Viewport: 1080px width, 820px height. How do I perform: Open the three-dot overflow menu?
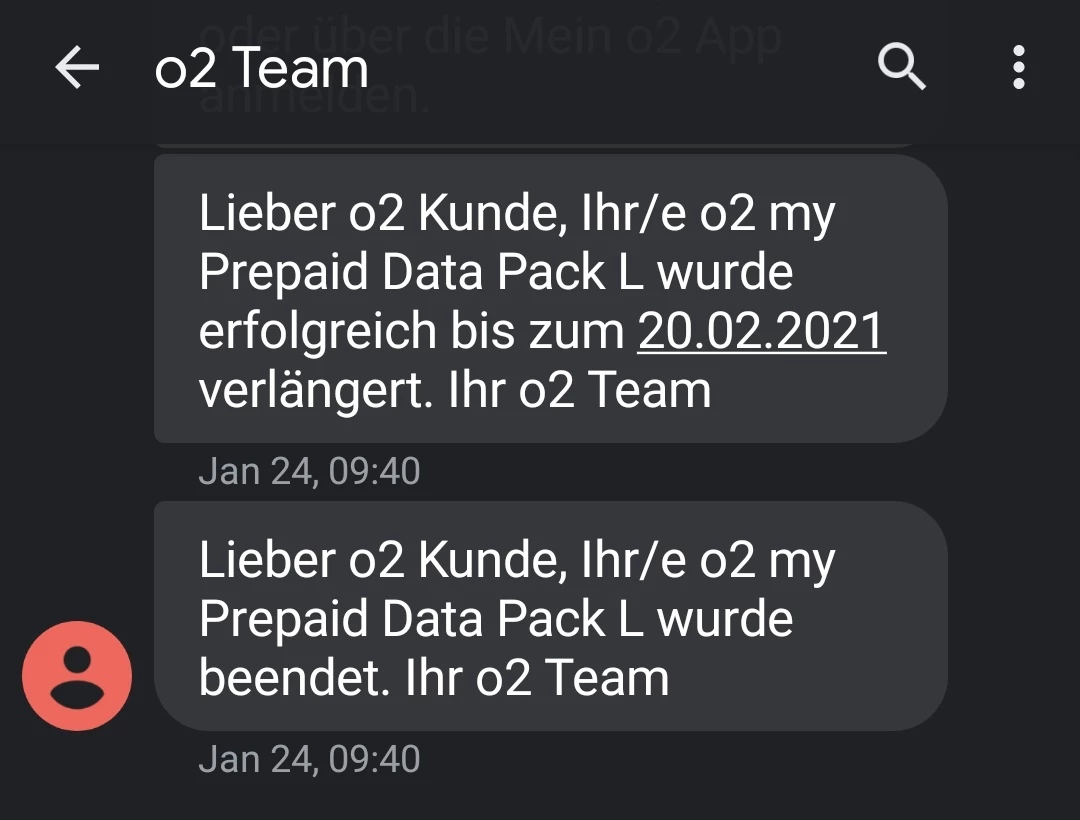click(x=1018, y=68)
